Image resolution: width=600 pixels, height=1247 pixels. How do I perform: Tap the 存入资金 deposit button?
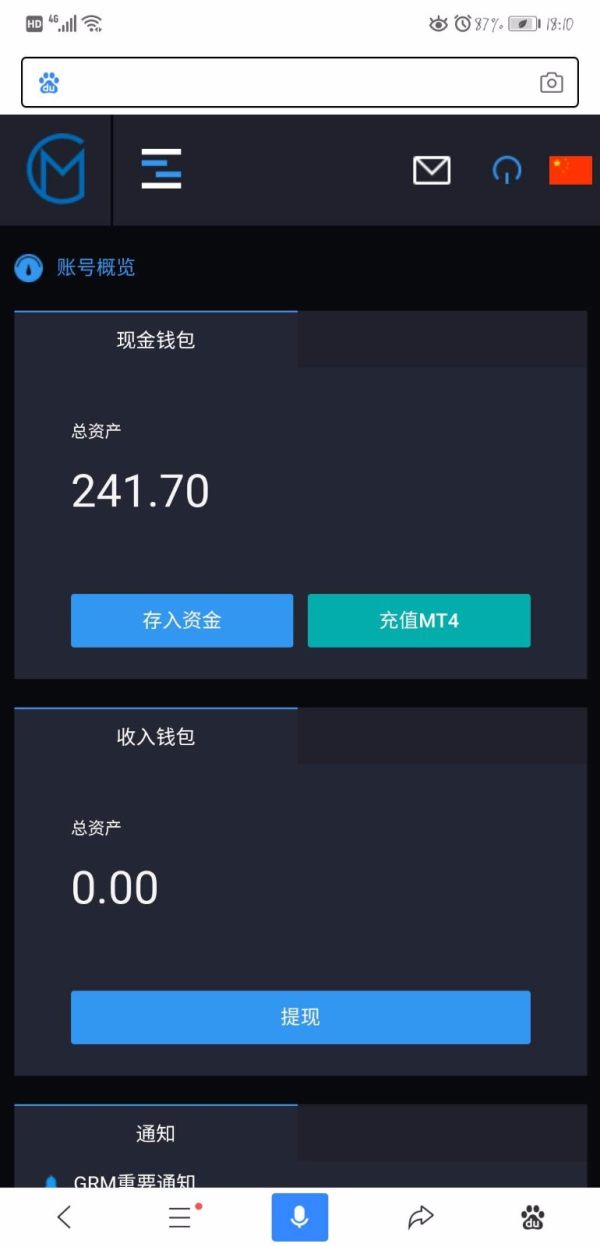[182, 621]
